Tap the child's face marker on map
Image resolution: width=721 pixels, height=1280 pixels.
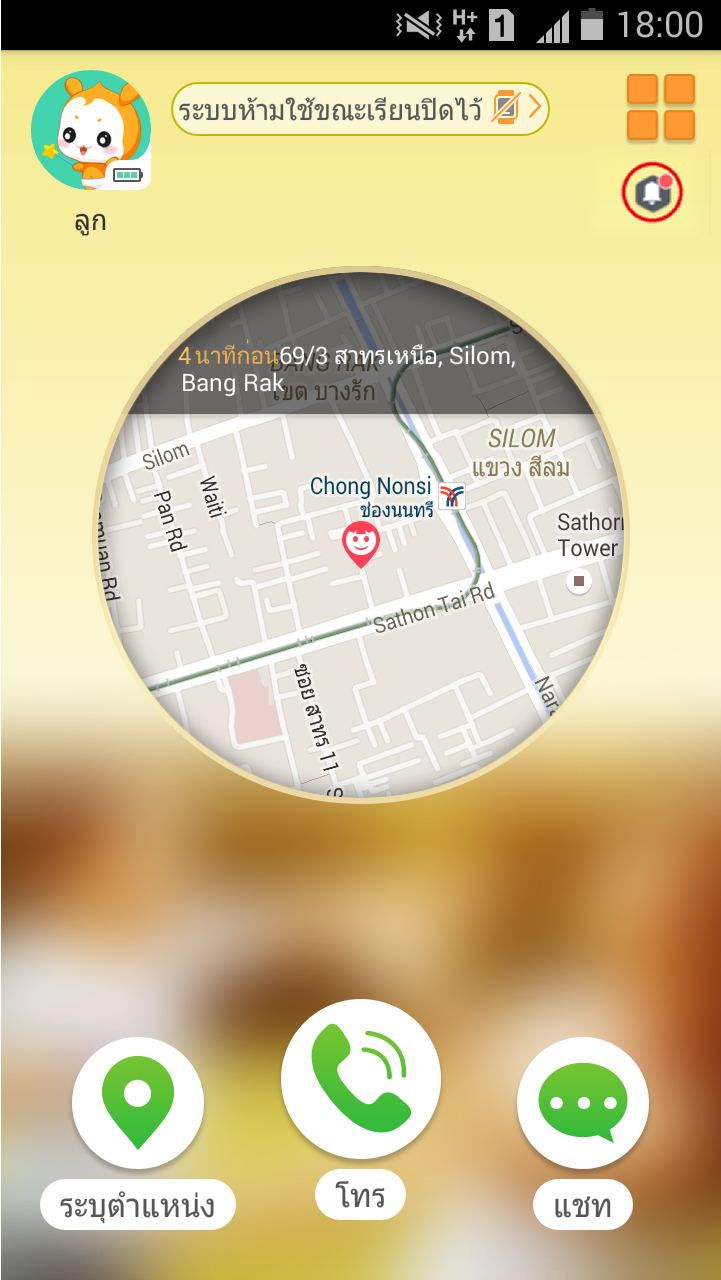click(x=361, y=543)
